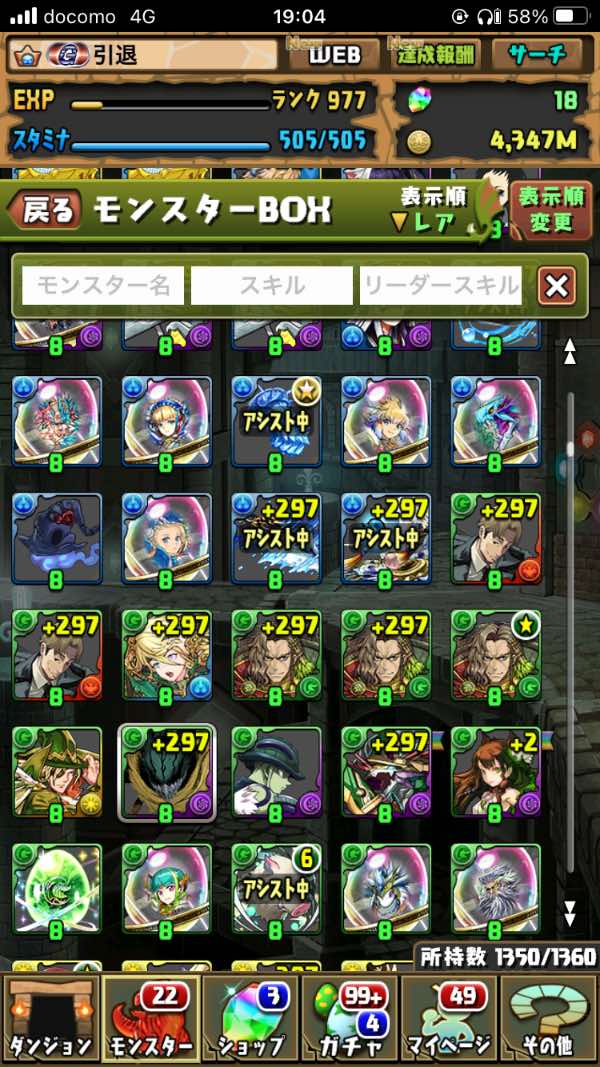Focus the スキル search field
This screenshot has width=600, height=1067.
point(272,286)
